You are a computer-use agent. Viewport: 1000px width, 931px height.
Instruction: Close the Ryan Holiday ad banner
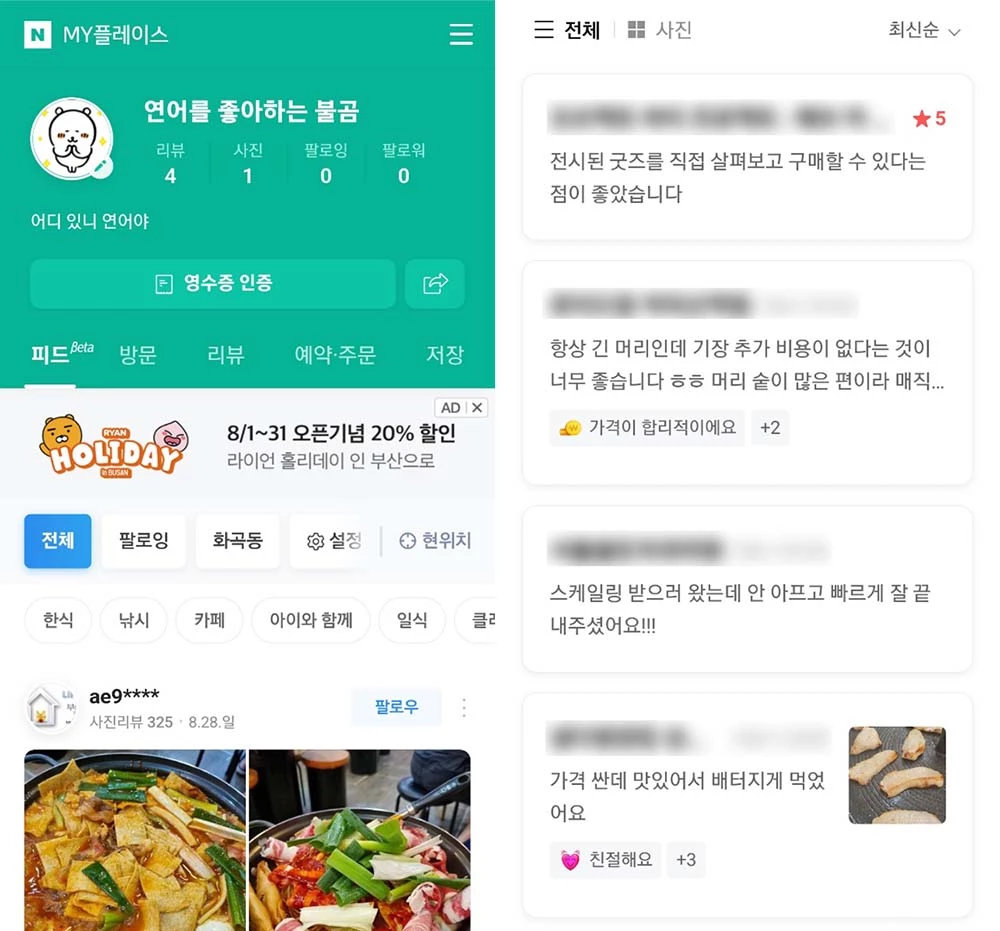pyautogui.click(x=477, y=407)
